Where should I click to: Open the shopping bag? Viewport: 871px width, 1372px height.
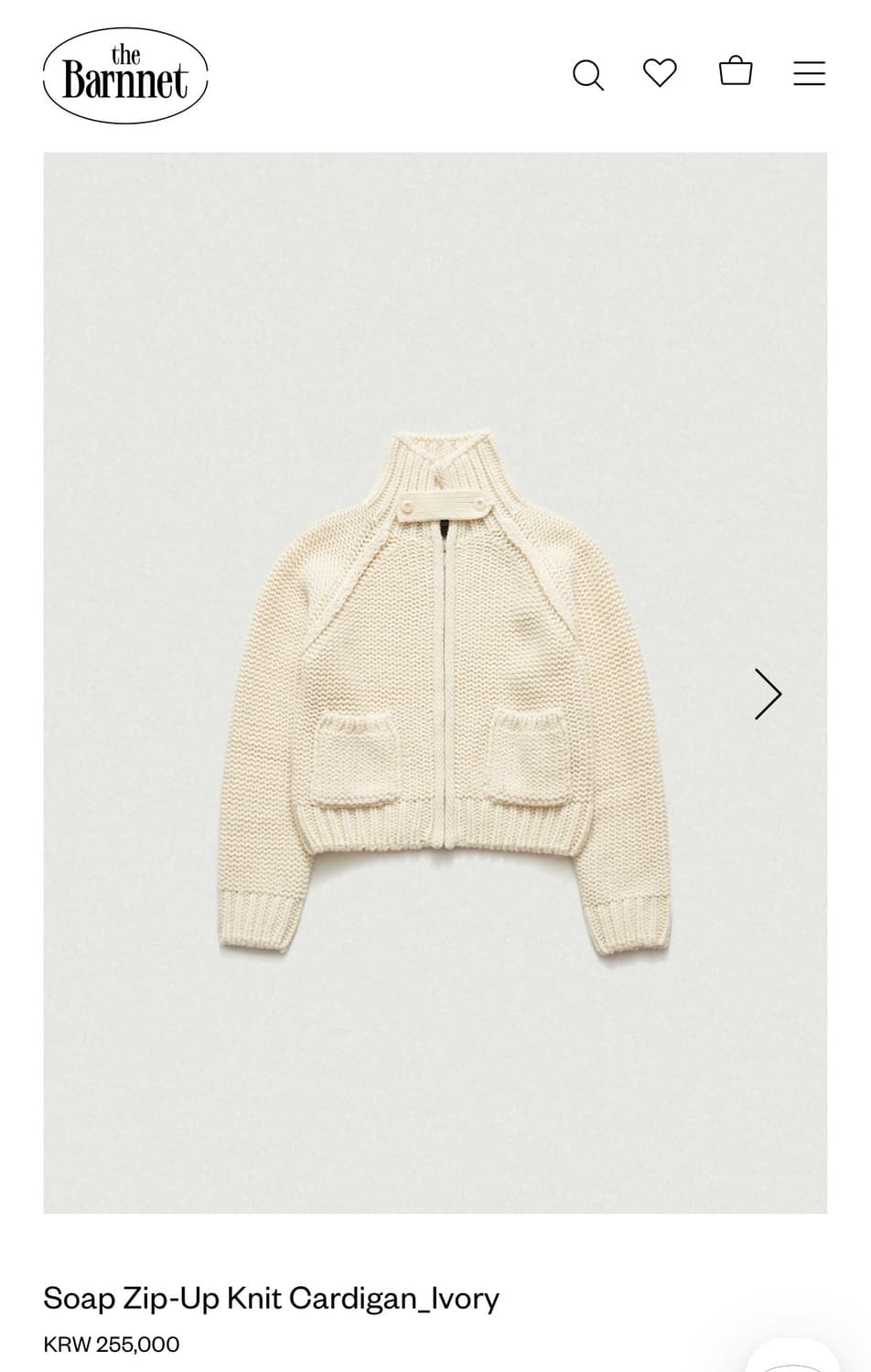pyautogui.click(x=736, y=71)
